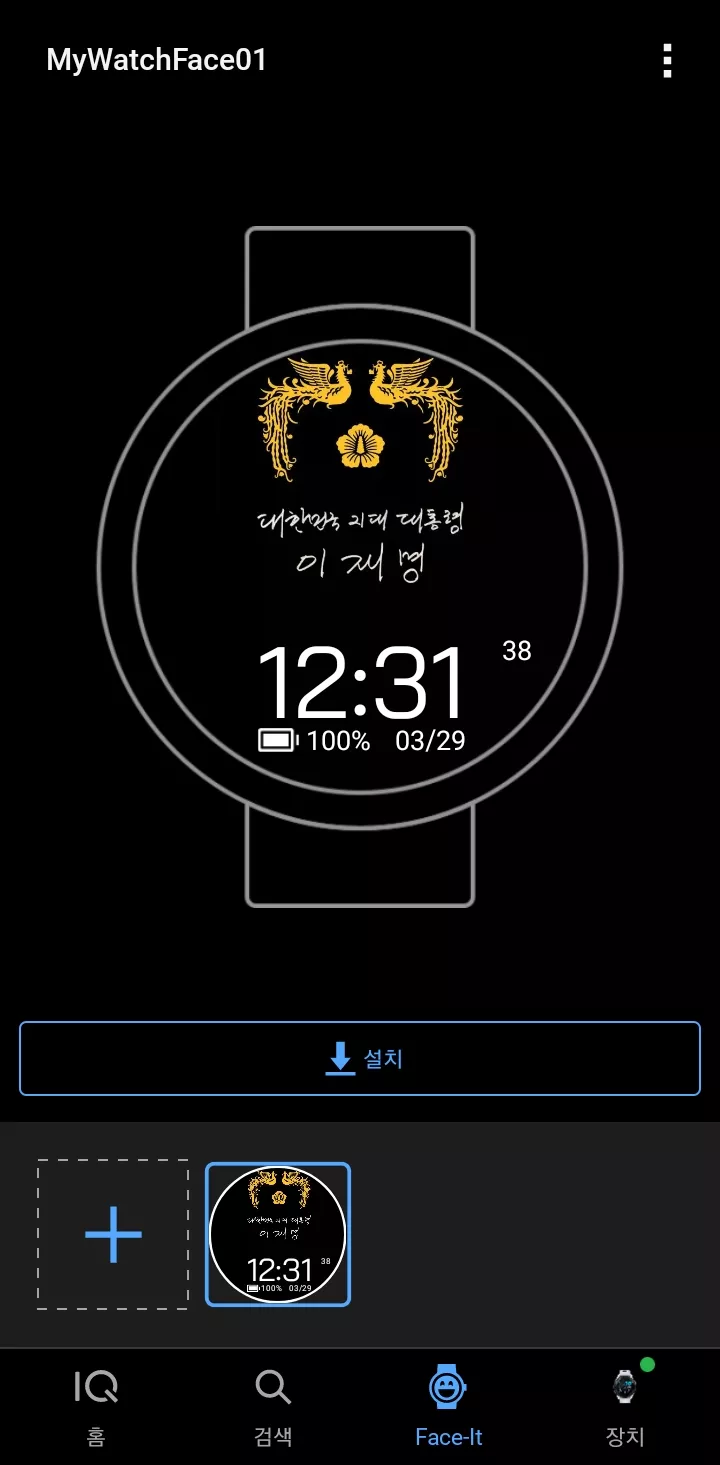Switch to the 검색 search tab

coord(273,1407)
